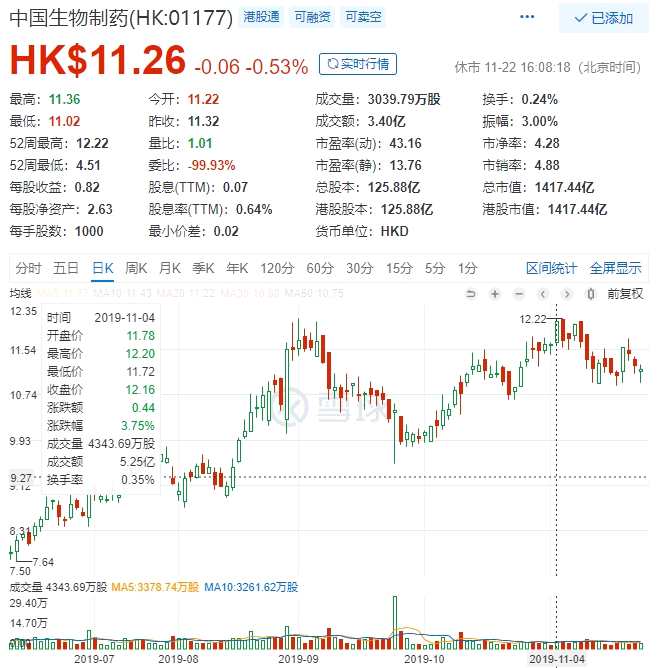Switch to the 分时 chart tab
This screenshot has width=658, height=668.
[x=28, y=268]
